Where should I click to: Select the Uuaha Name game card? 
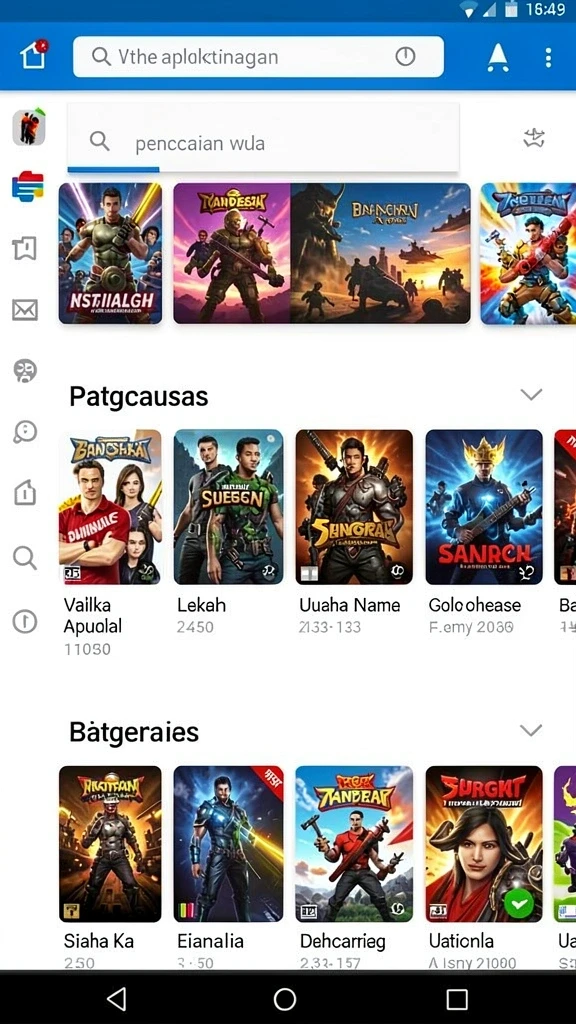click(354, 532)
